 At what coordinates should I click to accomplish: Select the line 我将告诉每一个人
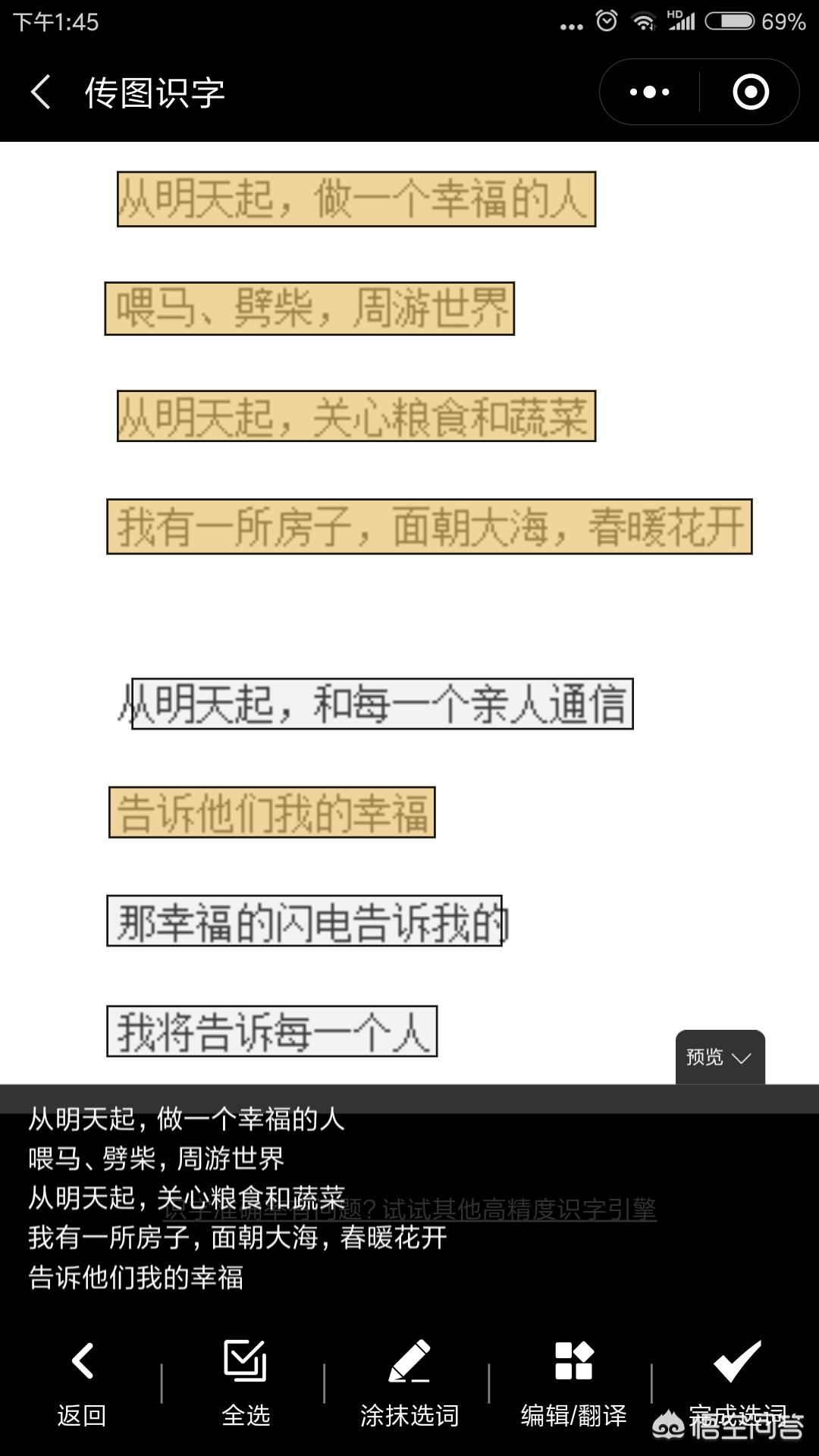coord(272,1031)
